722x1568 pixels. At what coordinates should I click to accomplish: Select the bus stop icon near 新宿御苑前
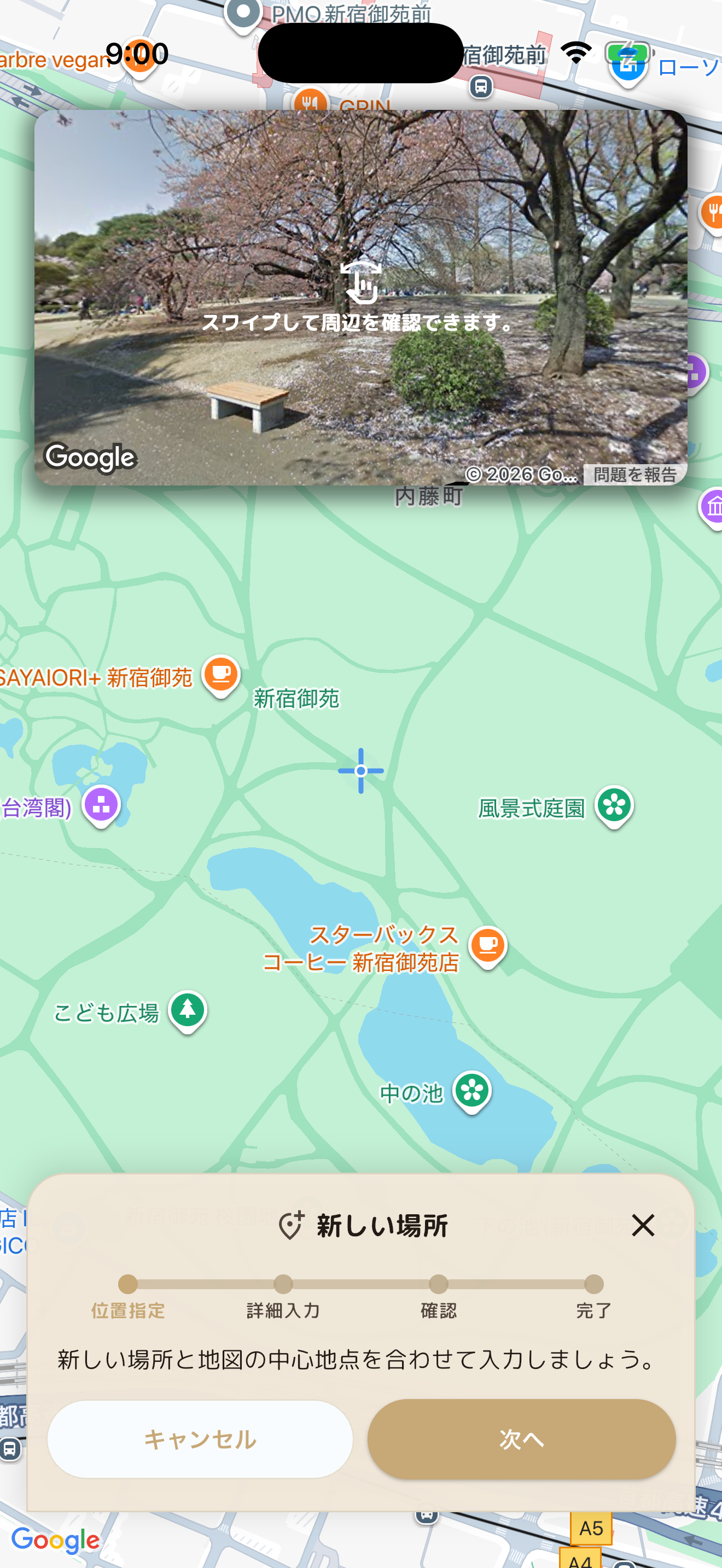click(481, 87)
